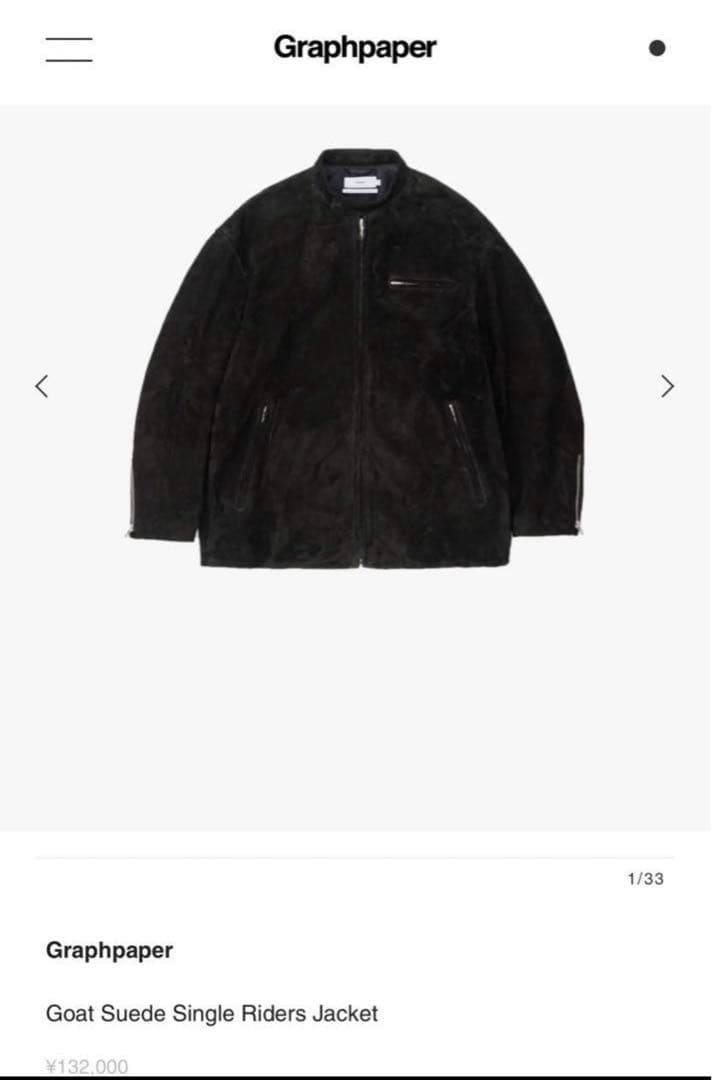Show the next product image
The height and width of the screenshot is (1080, 712).
pos(668,386)
